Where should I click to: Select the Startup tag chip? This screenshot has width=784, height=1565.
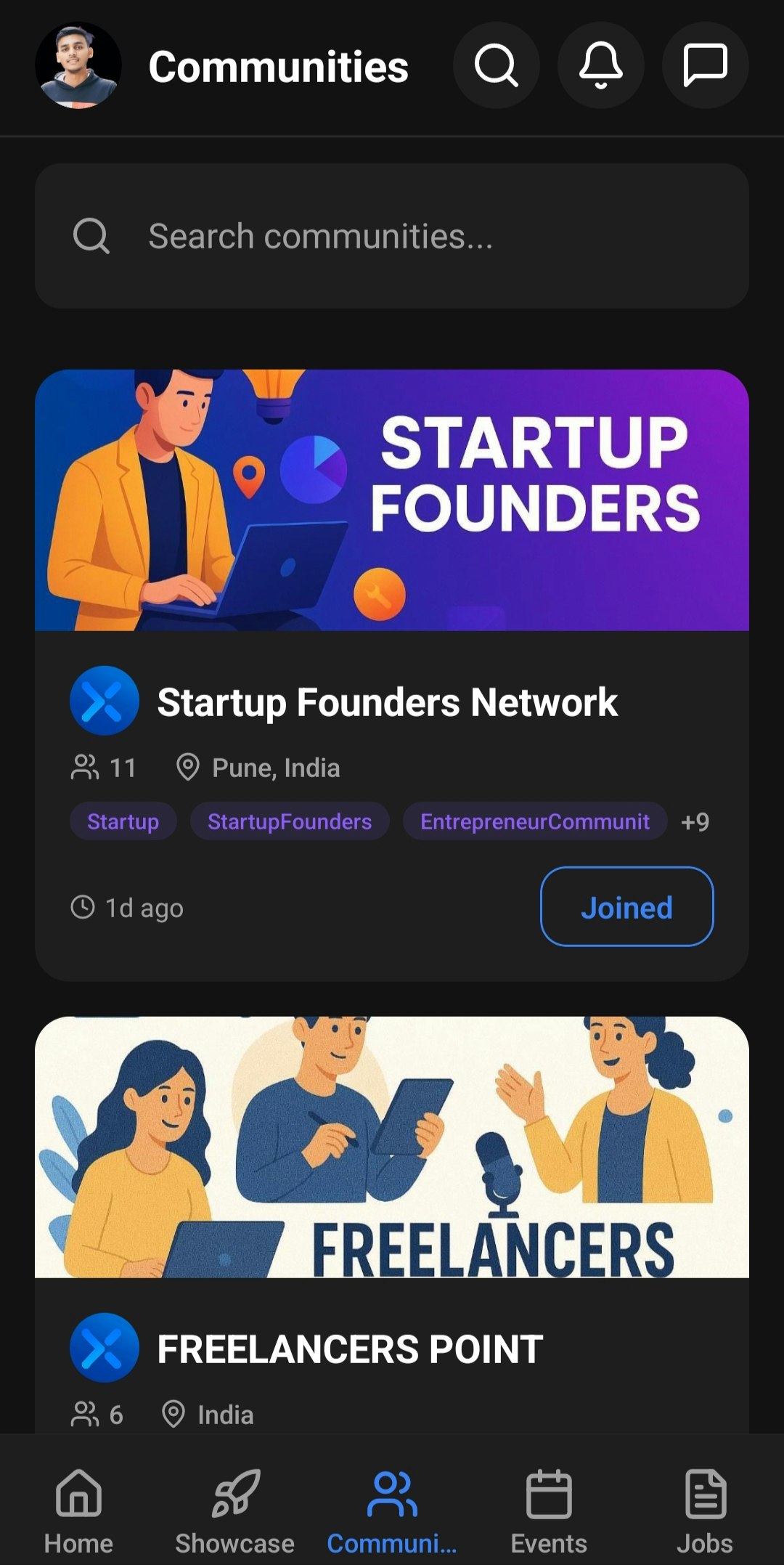pos(123,821)
